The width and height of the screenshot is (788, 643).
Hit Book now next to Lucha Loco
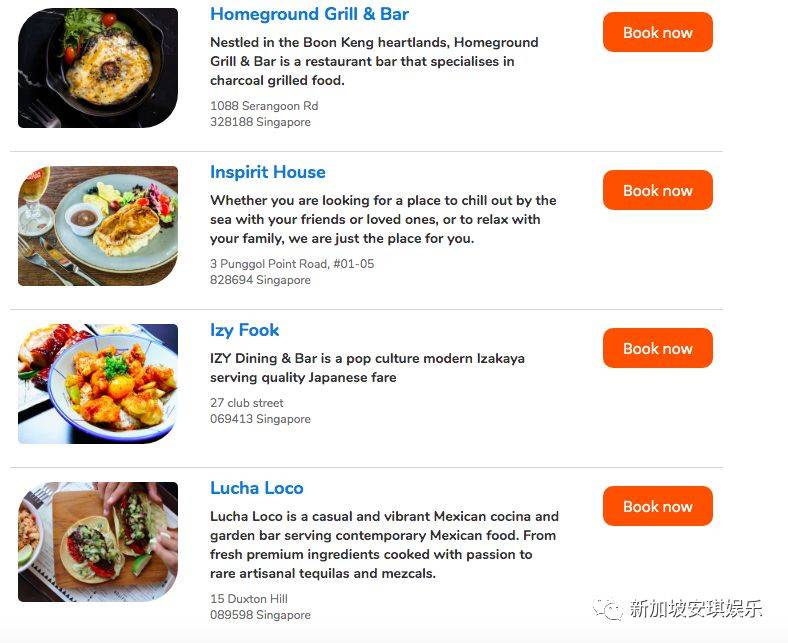point(657,506)
